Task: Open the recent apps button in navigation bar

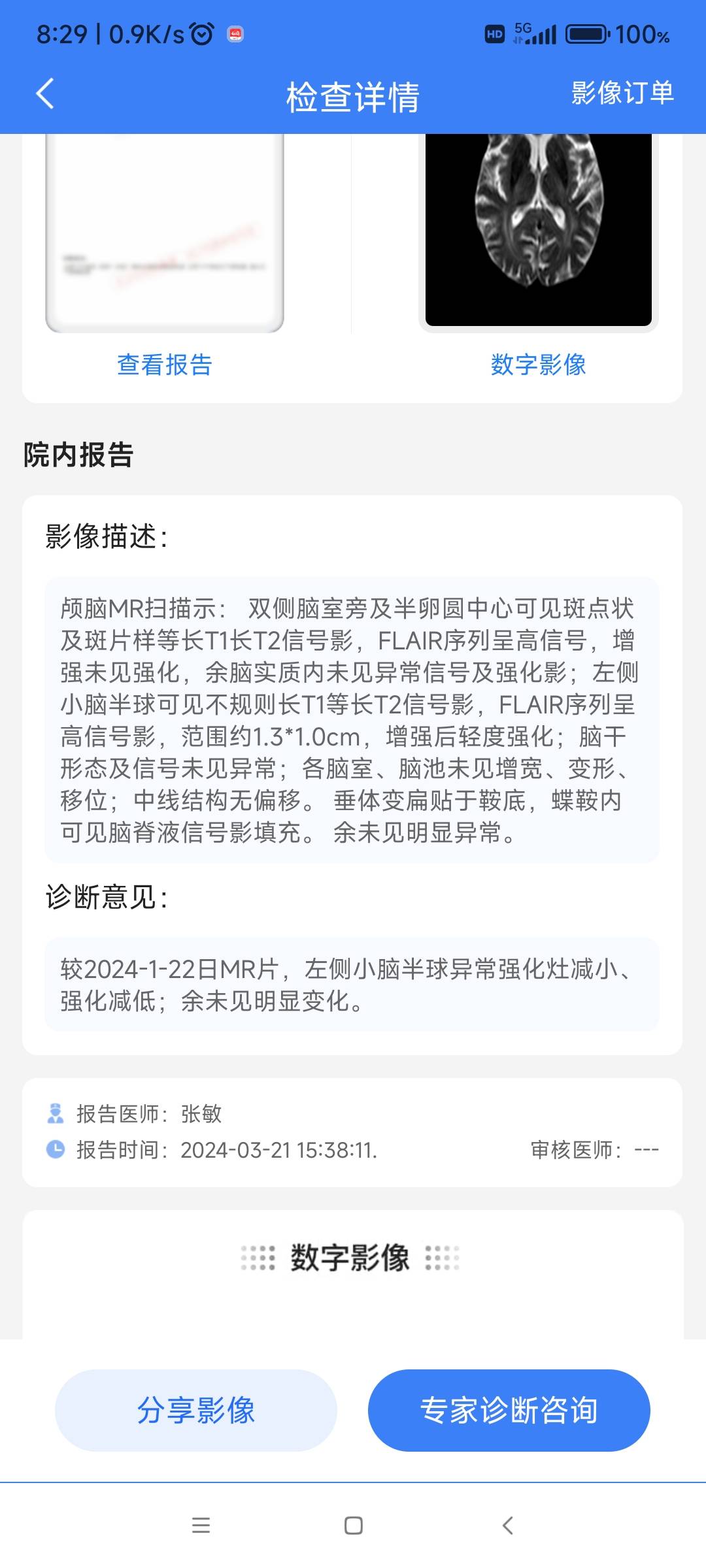Action: tap(201, 1526)
